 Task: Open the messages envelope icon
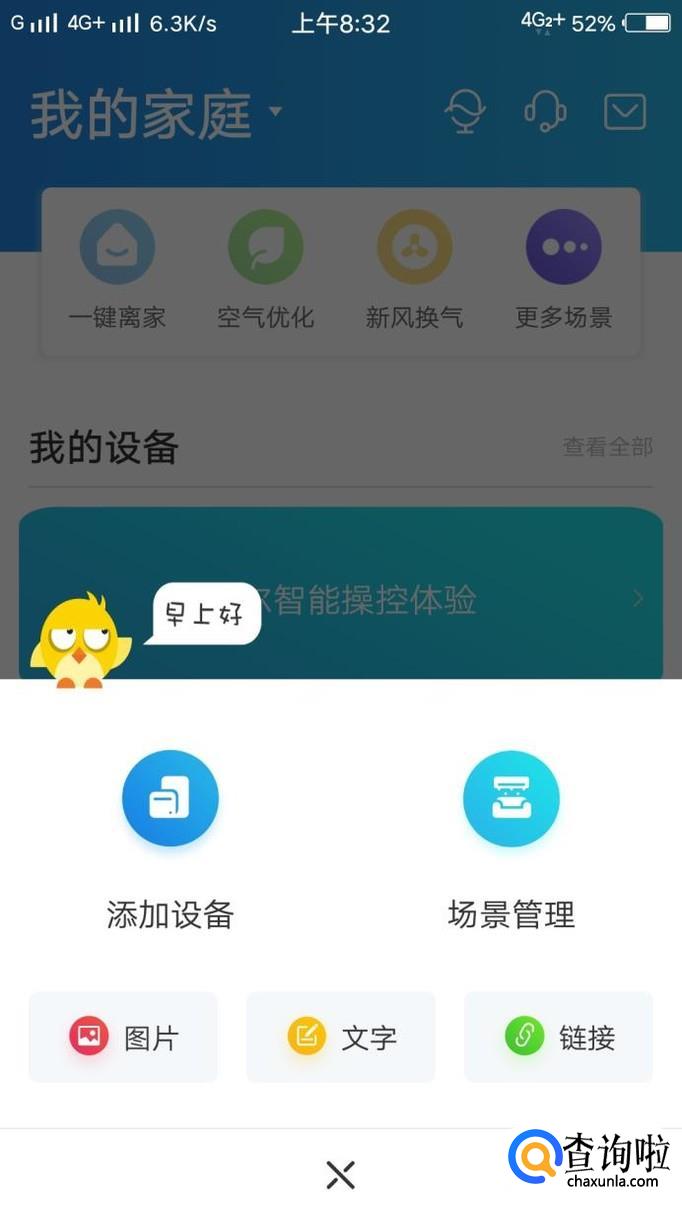pyautogui.click(x=625, y=112)
